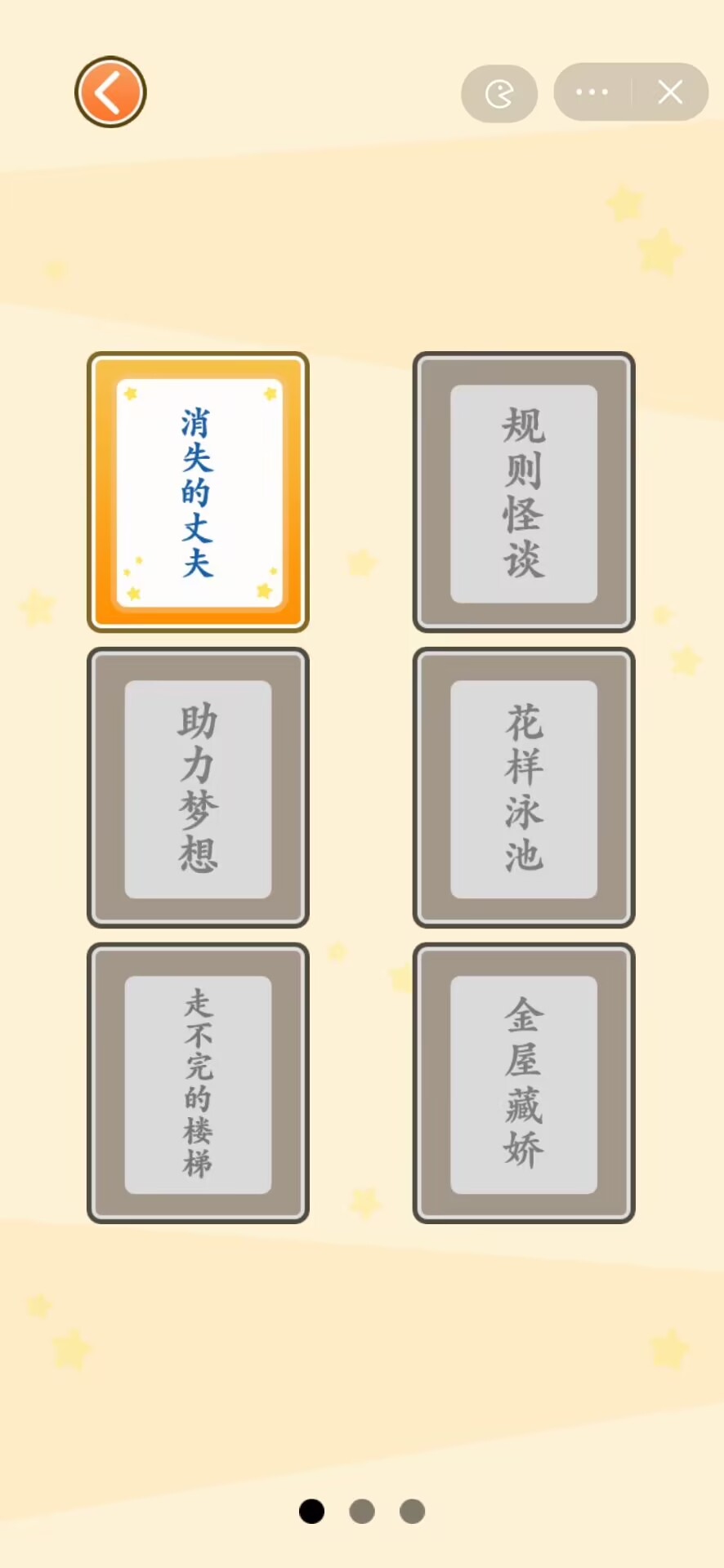Jump to page three via third dot
Screen dimensions: 724x1568
(411, 1512)
